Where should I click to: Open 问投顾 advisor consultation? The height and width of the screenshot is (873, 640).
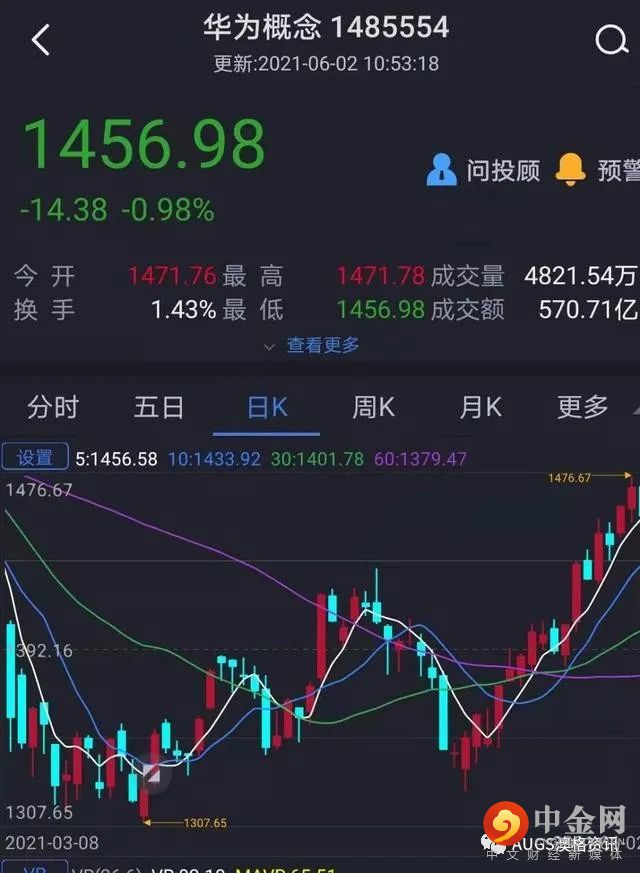(483, 170)
